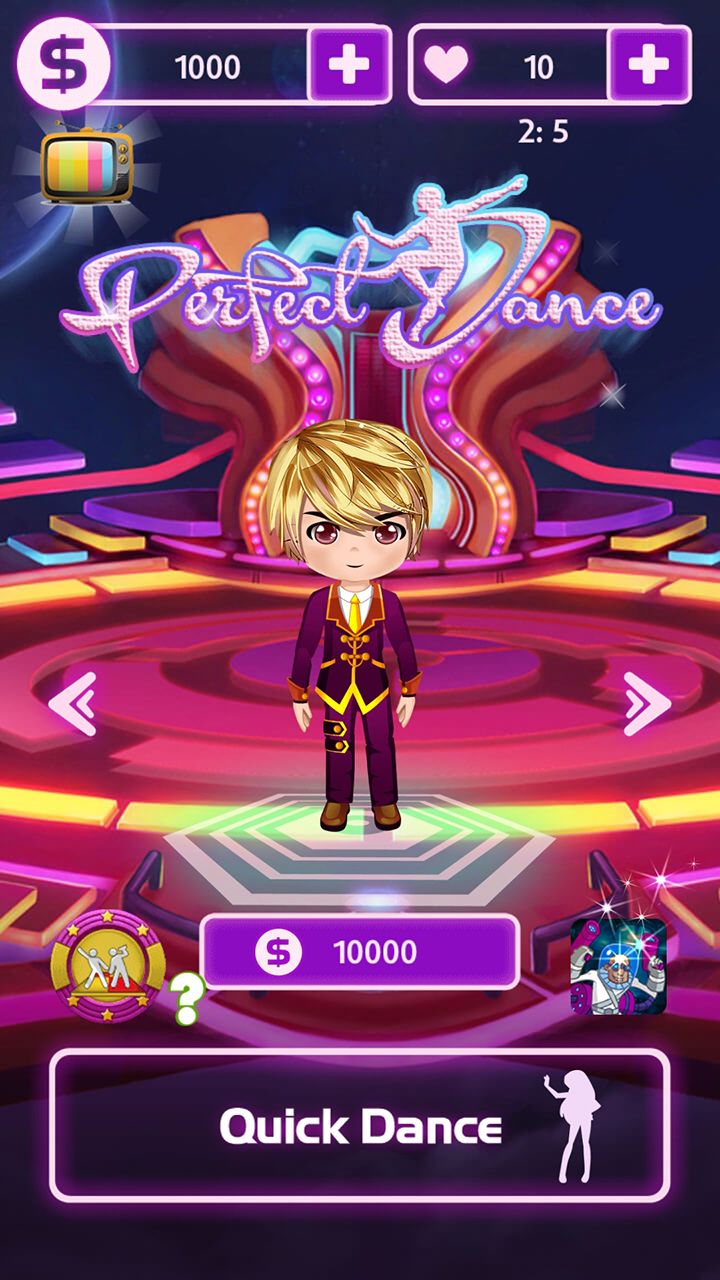Screen dimensions: 720x1280
Task: Start a Quick Dance
Action: pyautogui.click(x=360, y=1125)
